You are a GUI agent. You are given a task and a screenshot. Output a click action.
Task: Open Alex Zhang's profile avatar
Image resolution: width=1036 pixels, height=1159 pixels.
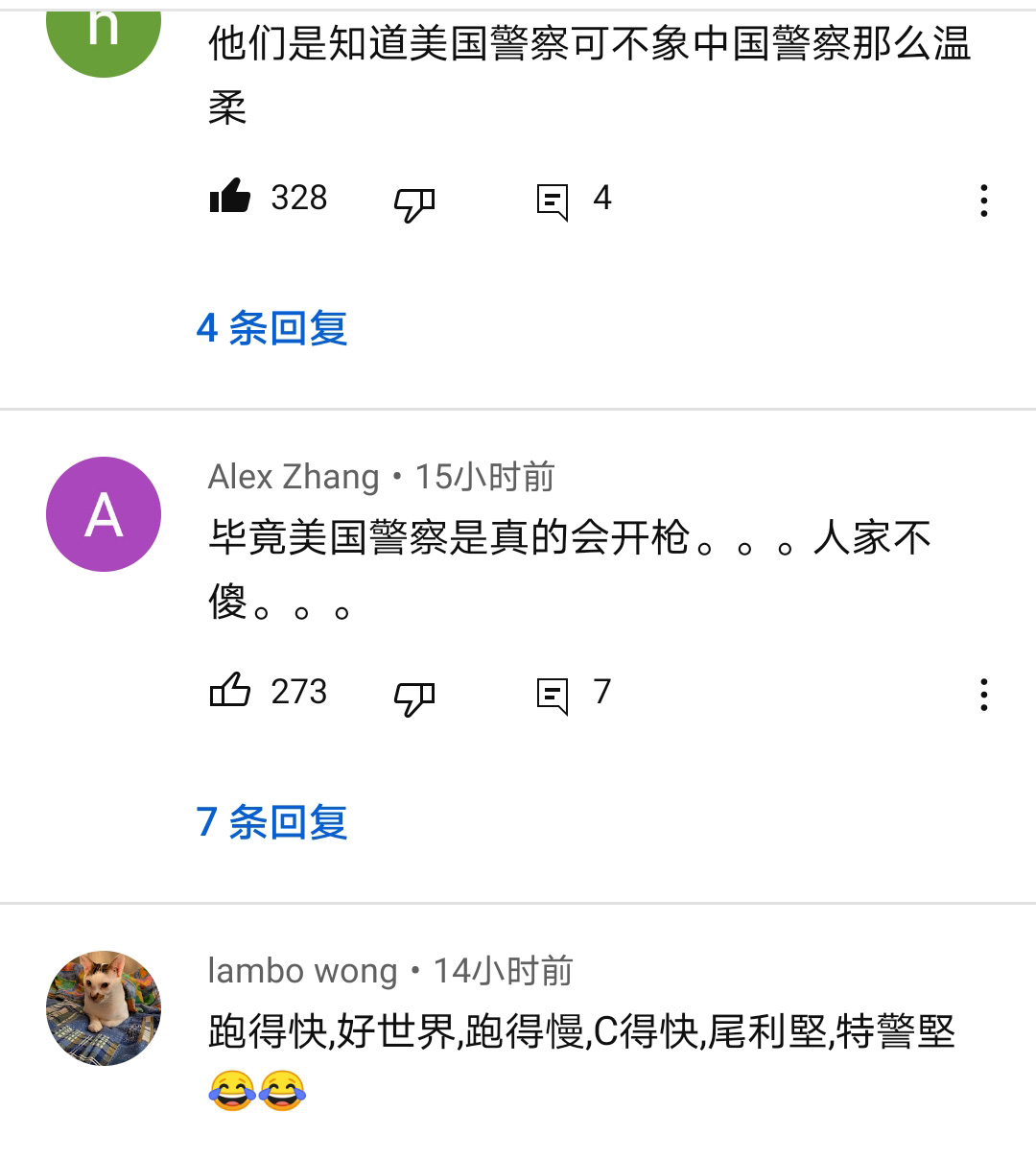point(104,514)
